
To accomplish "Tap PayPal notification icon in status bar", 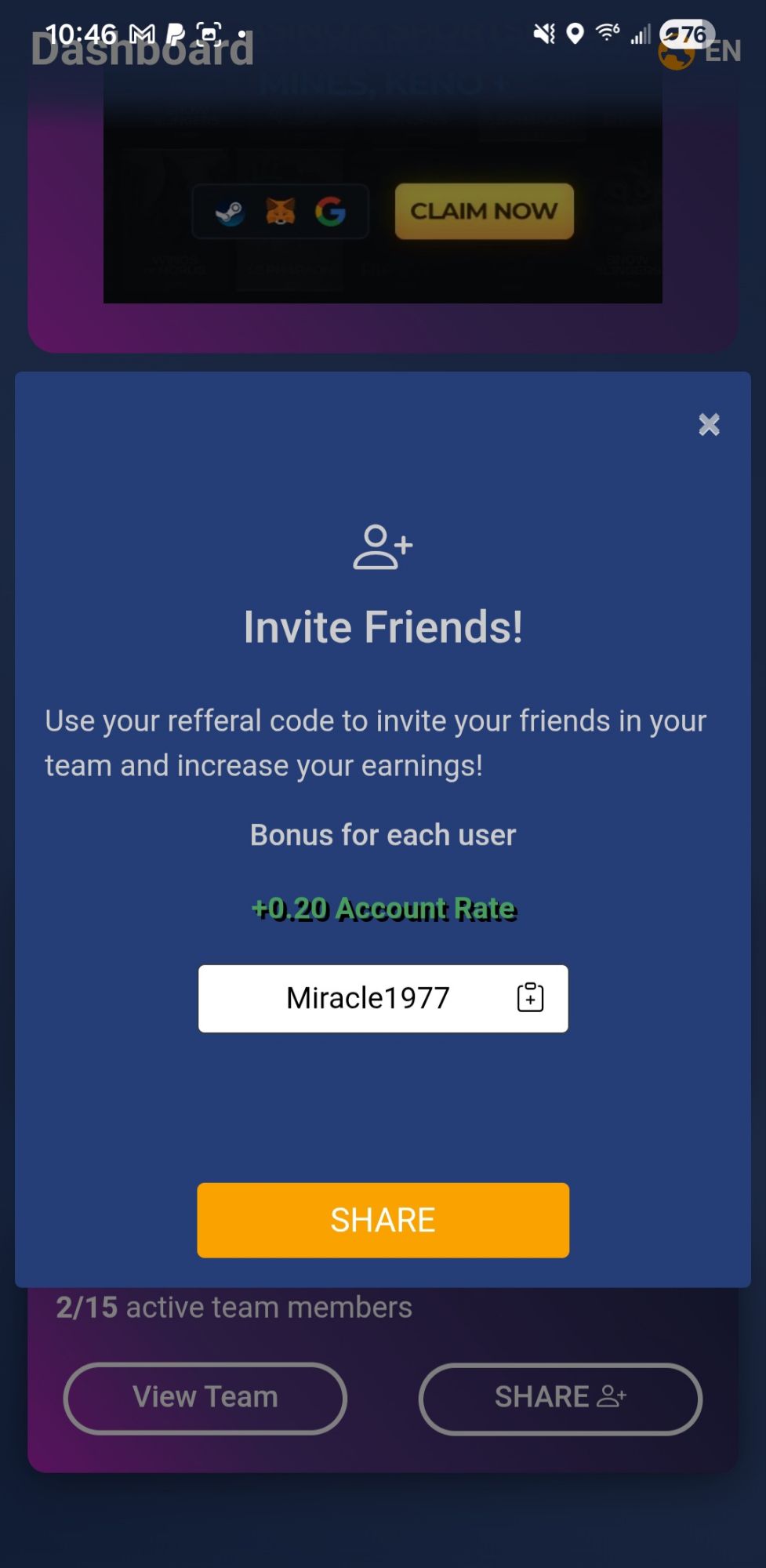I will pos(175,33).
